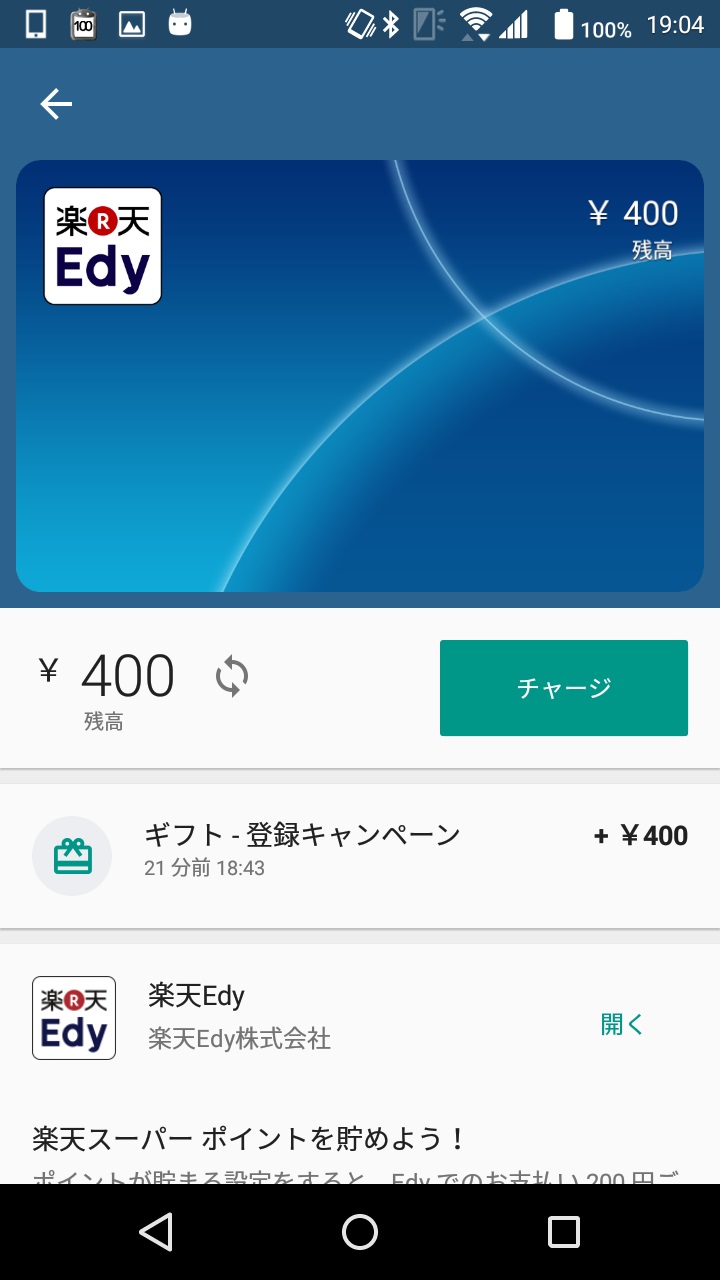Show recent apps from the navigation bar
The width and height of the screenshot is (720, 1280).
tap(563, 1232)
